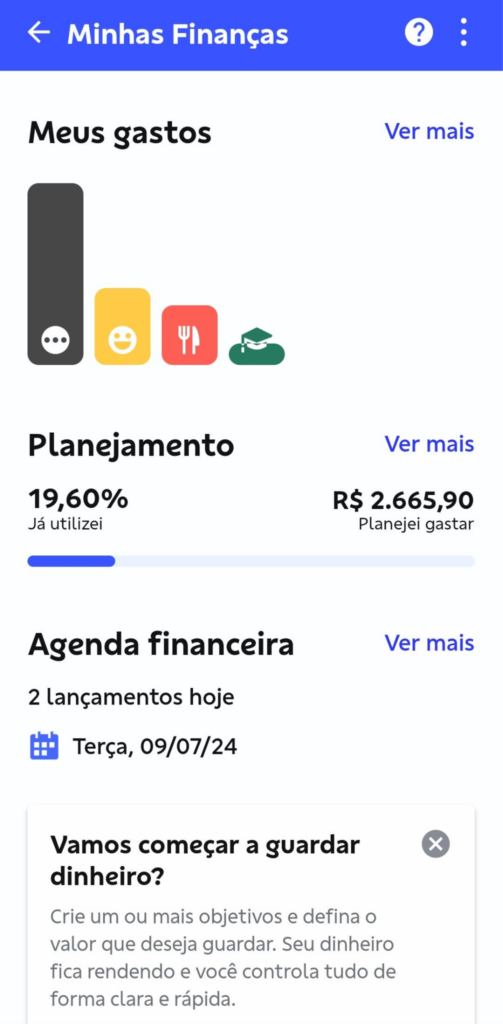
Task: Select the yellow smiley expenses bar
Action: 123,326
